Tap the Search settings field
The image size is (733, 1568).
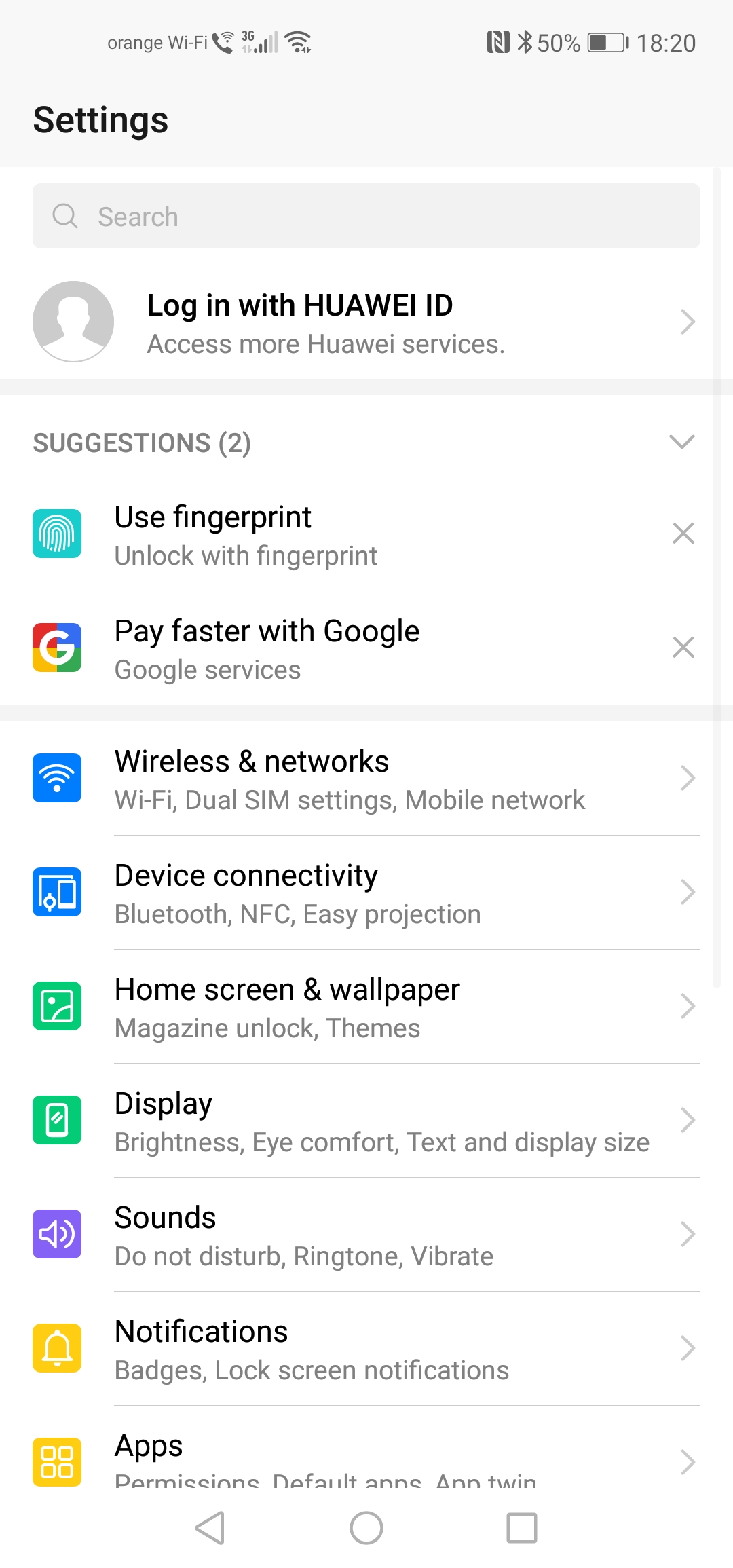coord(366,216)
